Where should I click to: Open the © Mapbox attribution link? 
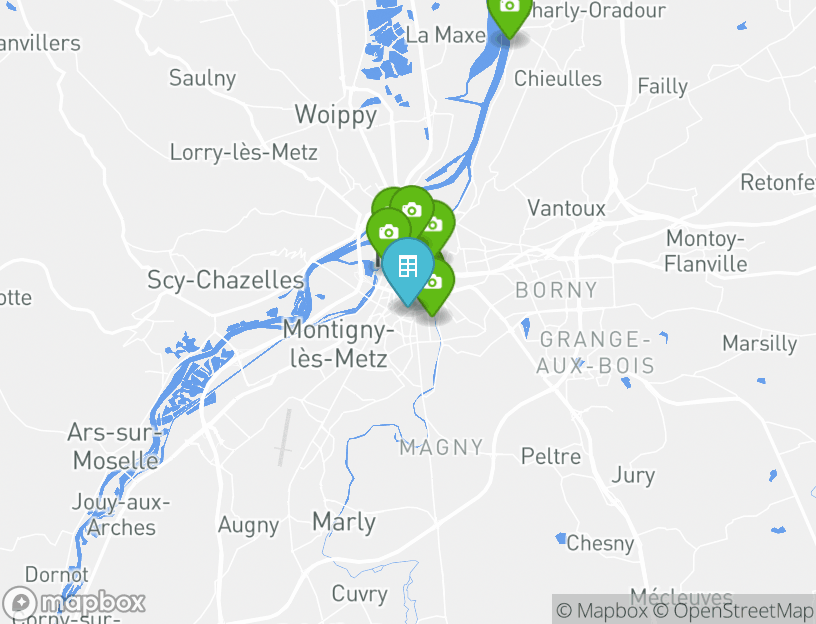click(x=602, y=610)
